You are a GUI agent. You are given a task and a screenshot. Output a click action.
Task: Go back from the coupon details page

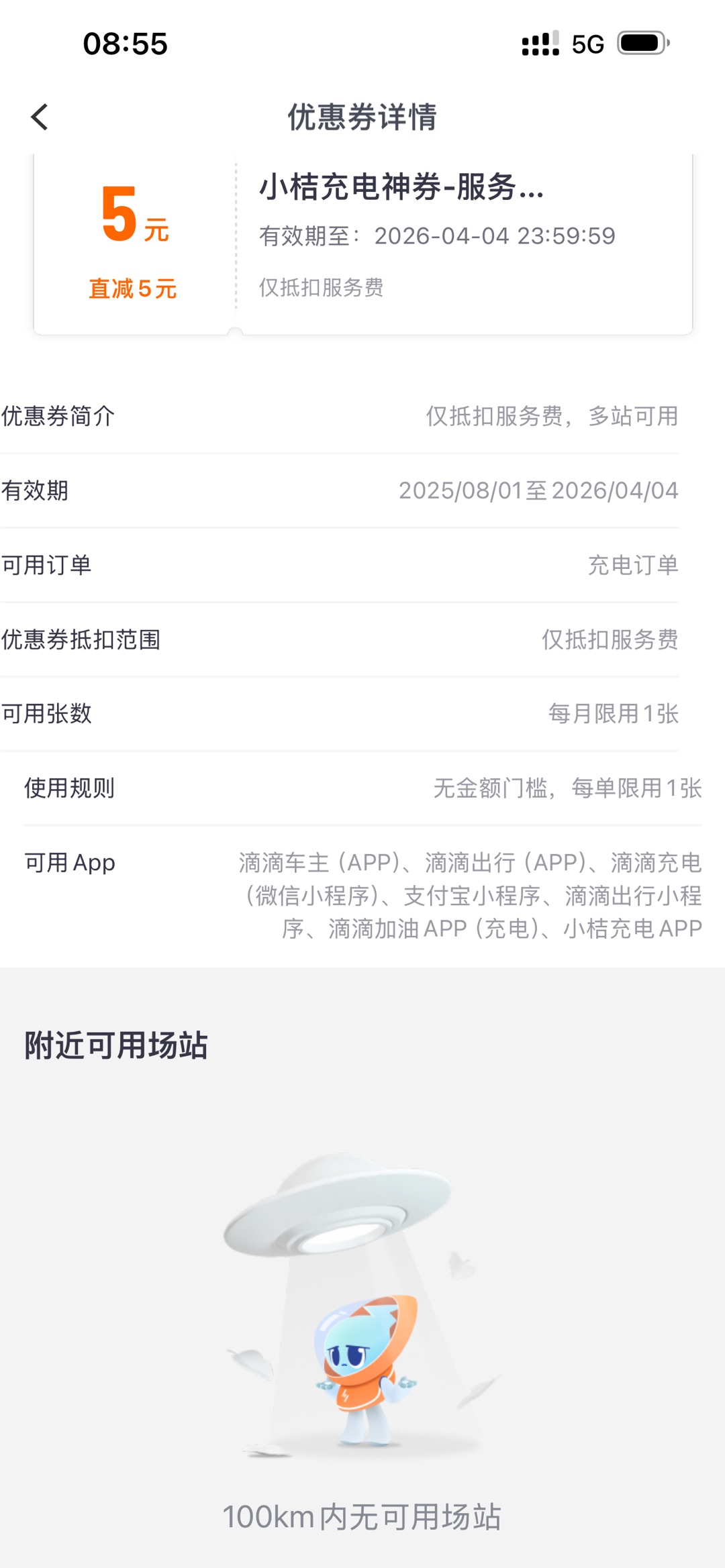(x=40, y=117)
